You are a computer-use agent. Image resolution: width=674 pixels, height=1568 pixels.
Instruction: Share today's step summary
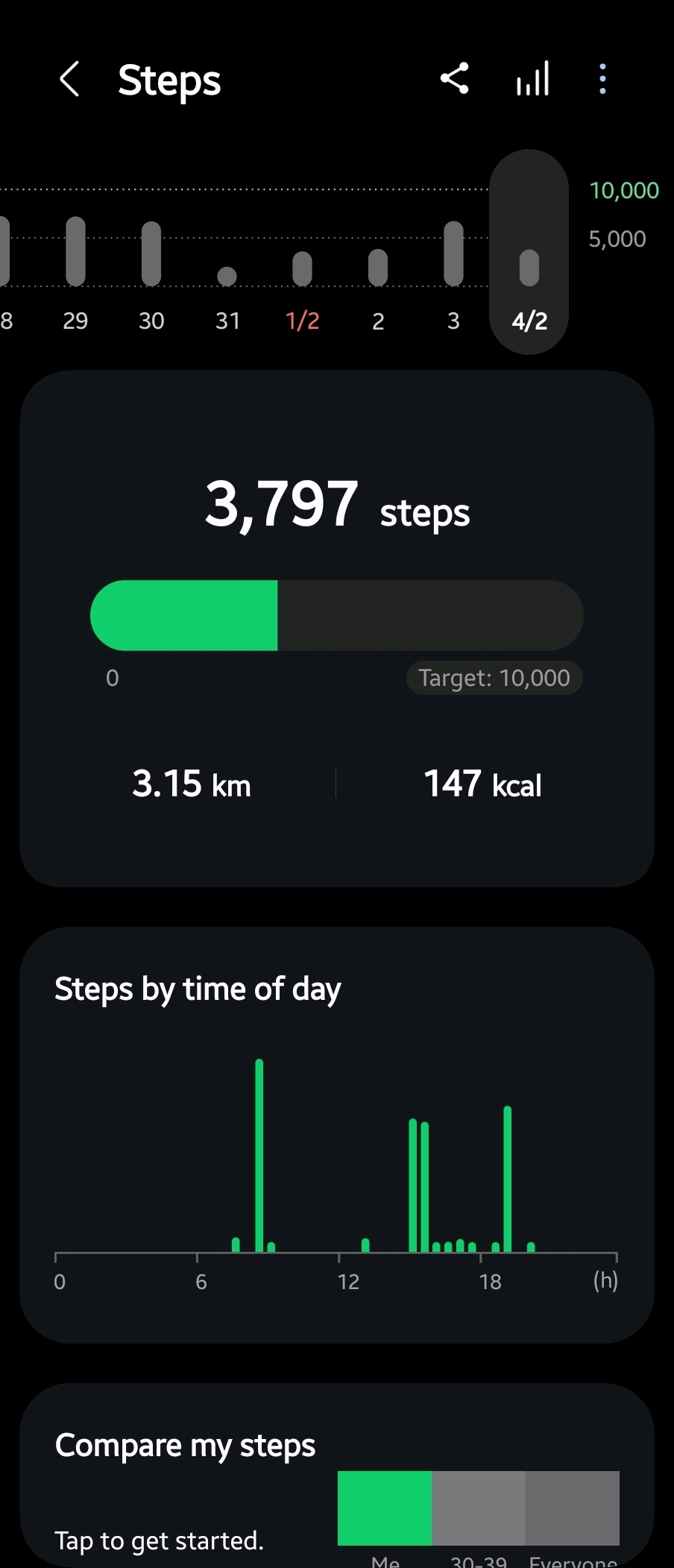pos(454,78)
